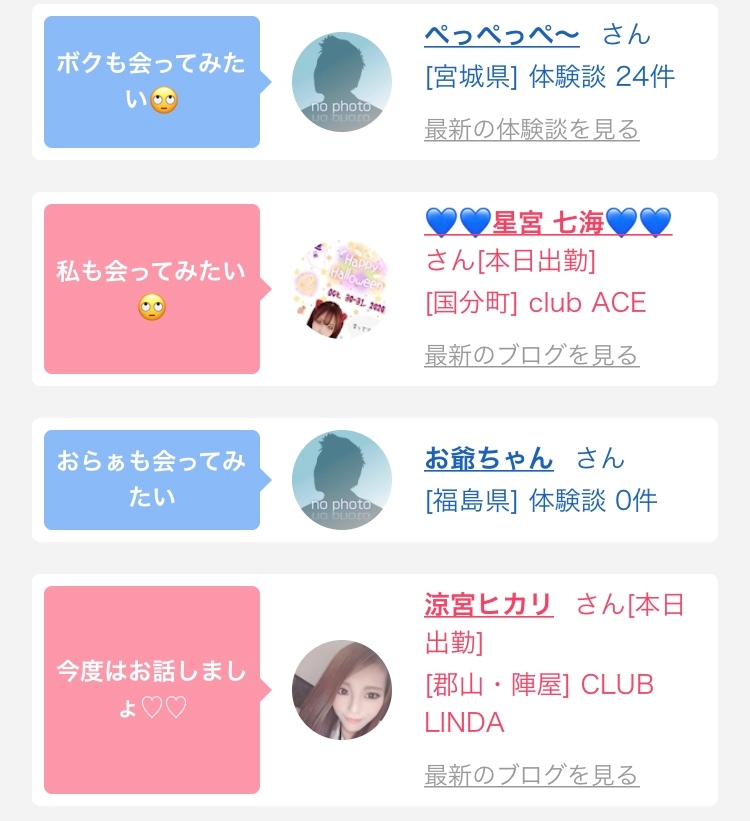Open 涼宮ヒカリ's profile link
The width and height of the screenshot is (750, 821).
(488, 605)
